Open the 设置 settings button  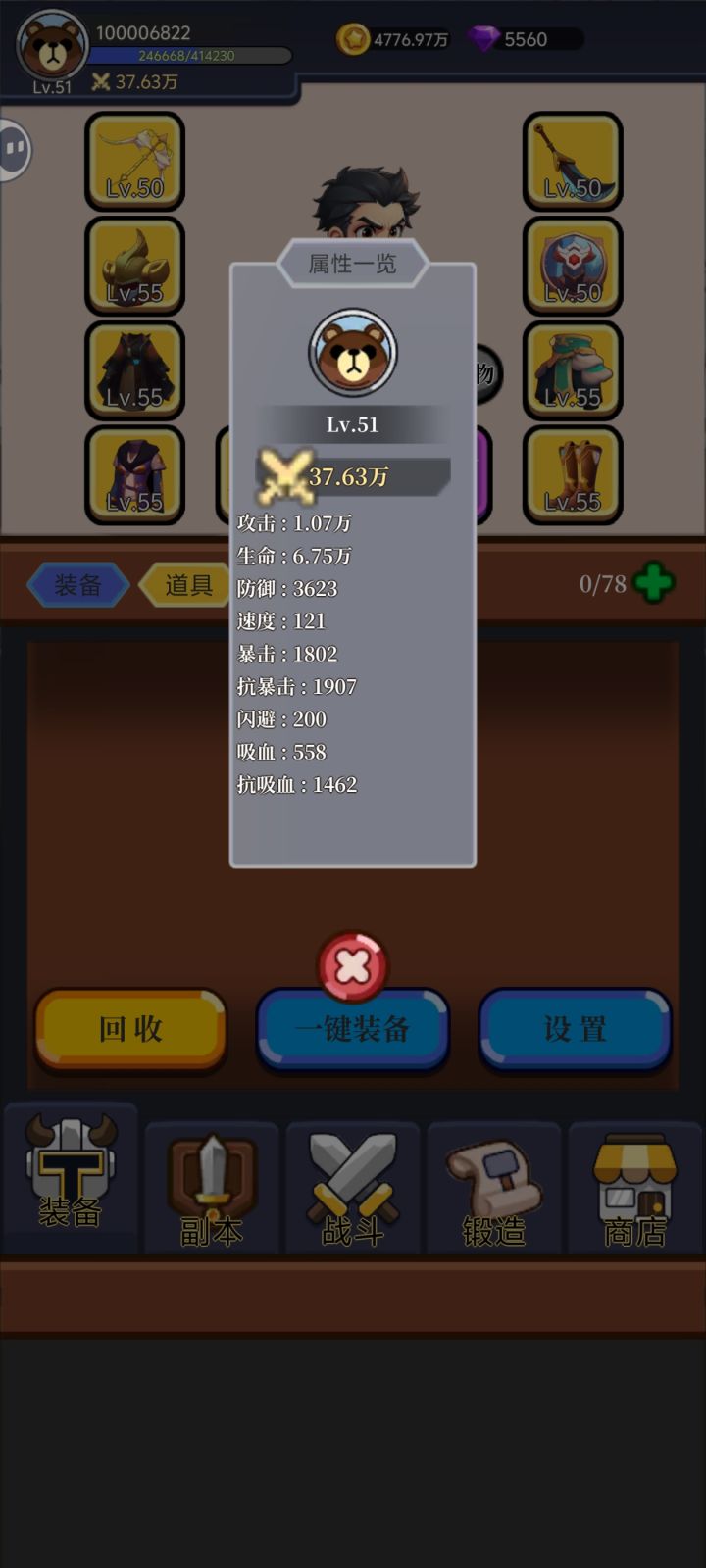point(575,1031)
